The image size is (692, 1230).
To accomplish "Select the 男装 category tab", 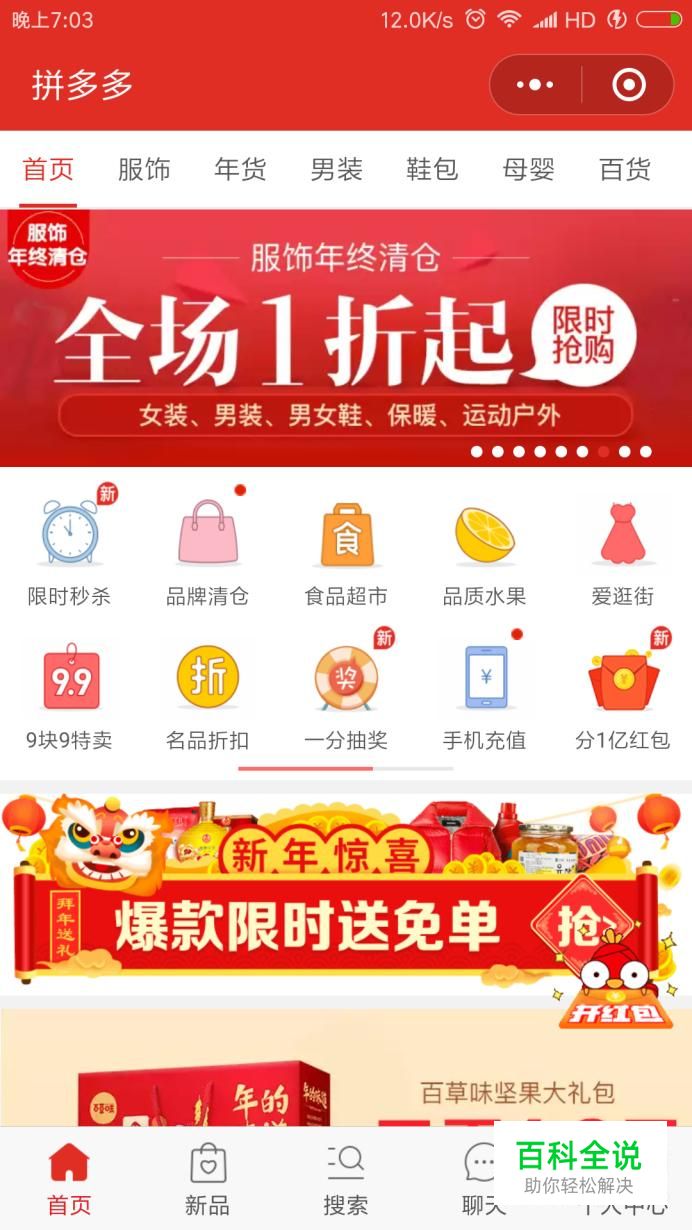I will point(336,169).
